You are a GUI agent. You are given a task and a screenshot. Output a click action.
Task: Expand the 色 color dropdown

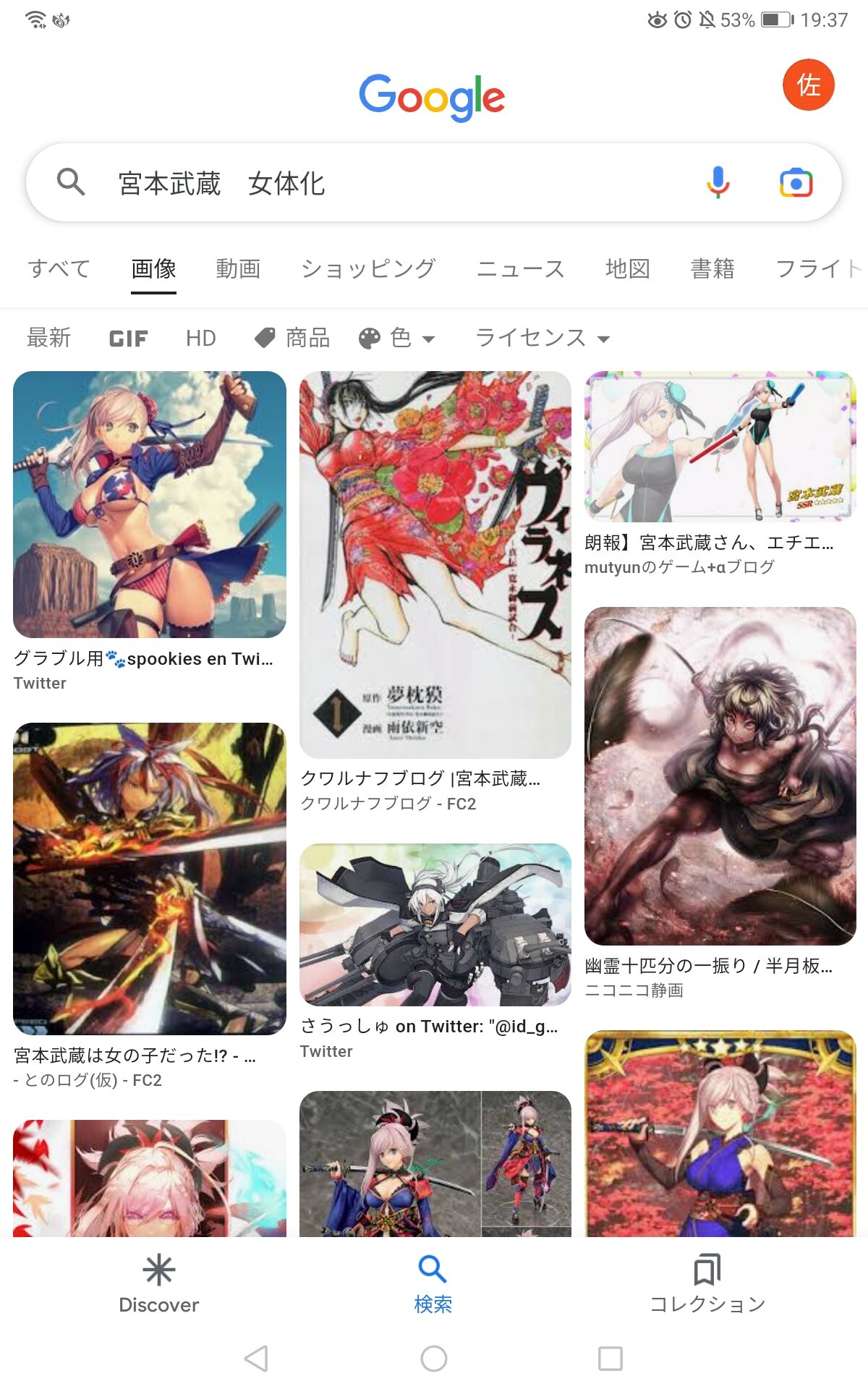pos(397,338)
